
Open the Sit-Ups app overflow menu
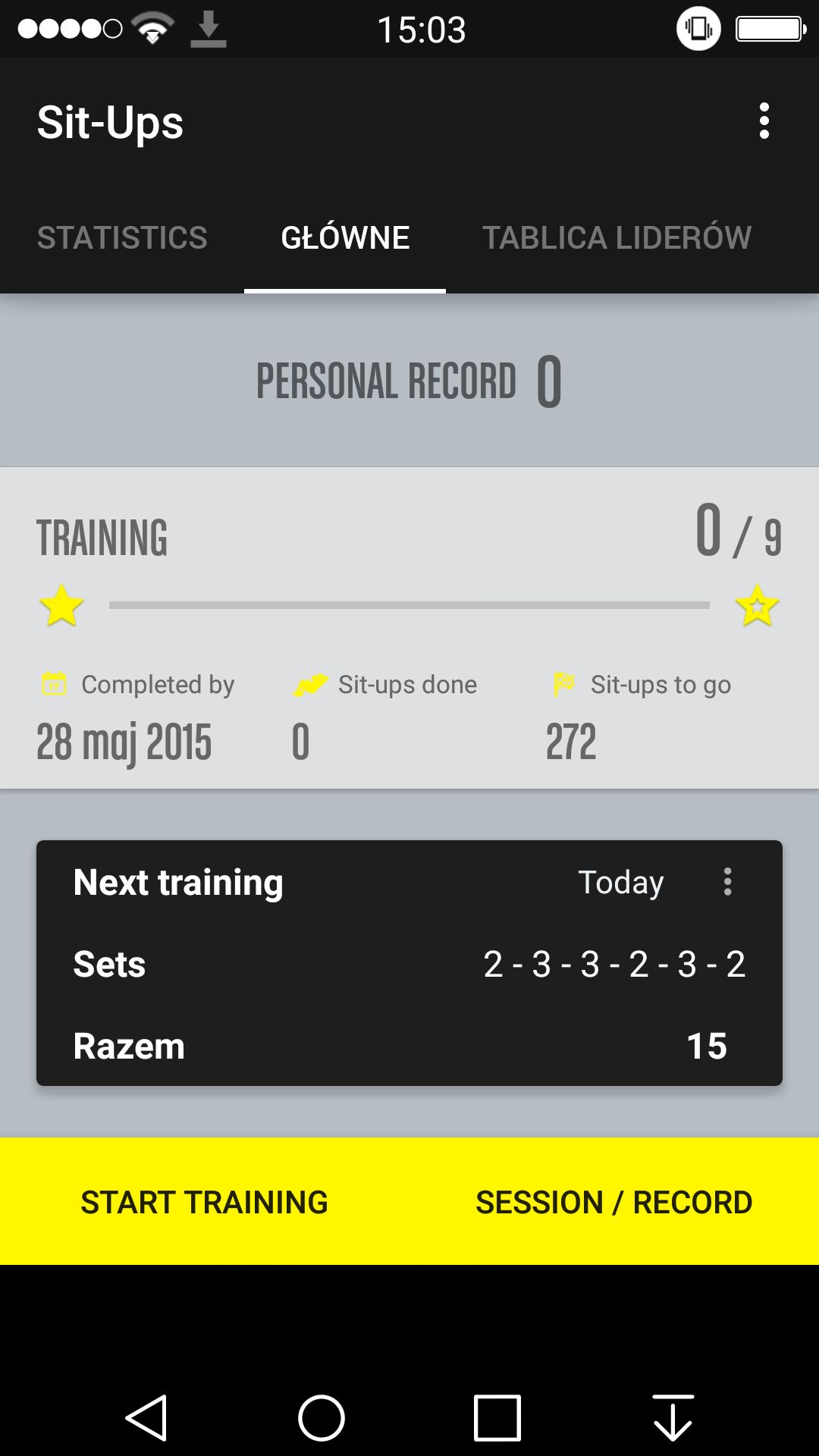pos(764,121)
